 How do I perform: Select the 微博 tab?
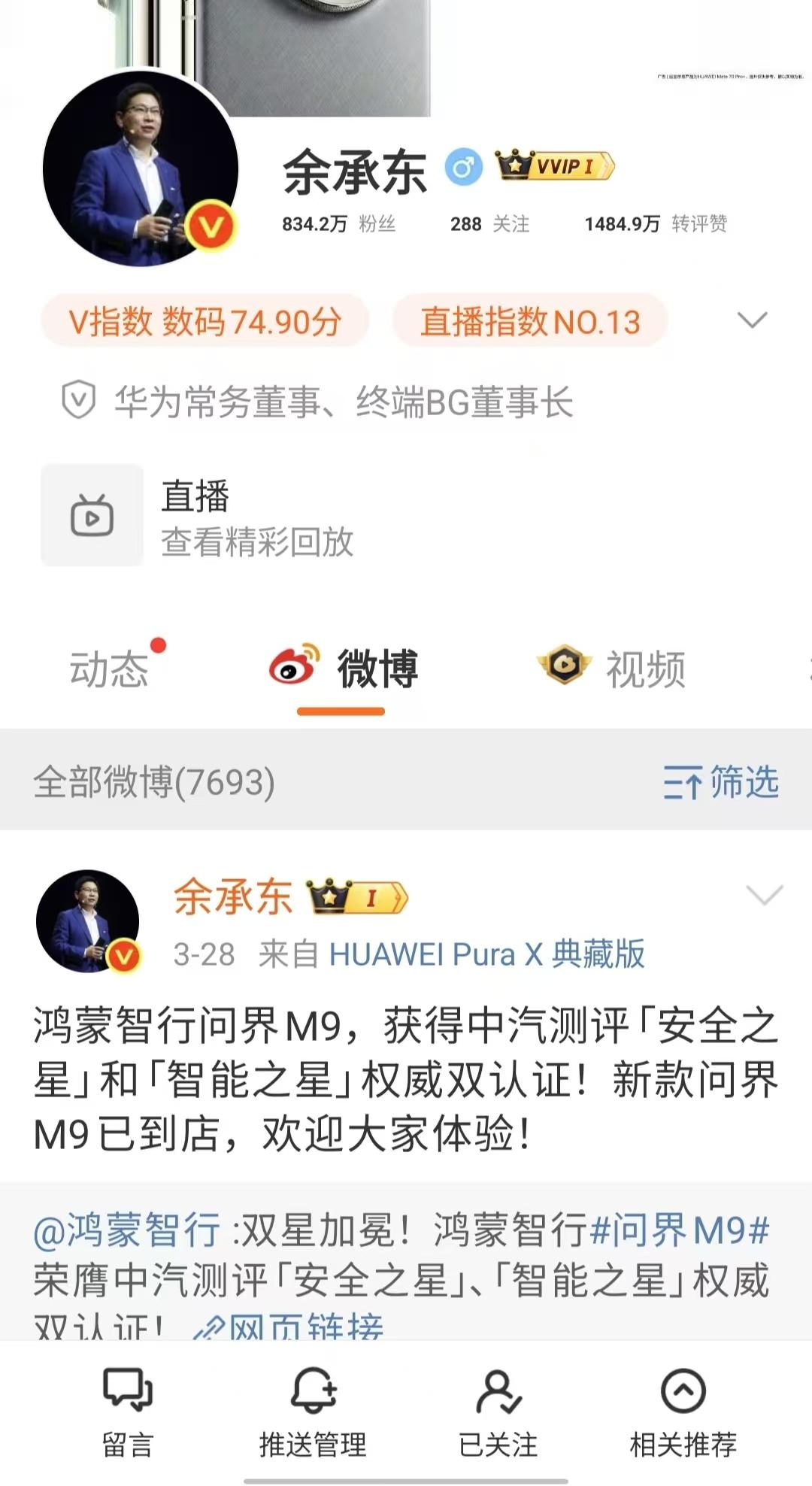coord(344,669)
